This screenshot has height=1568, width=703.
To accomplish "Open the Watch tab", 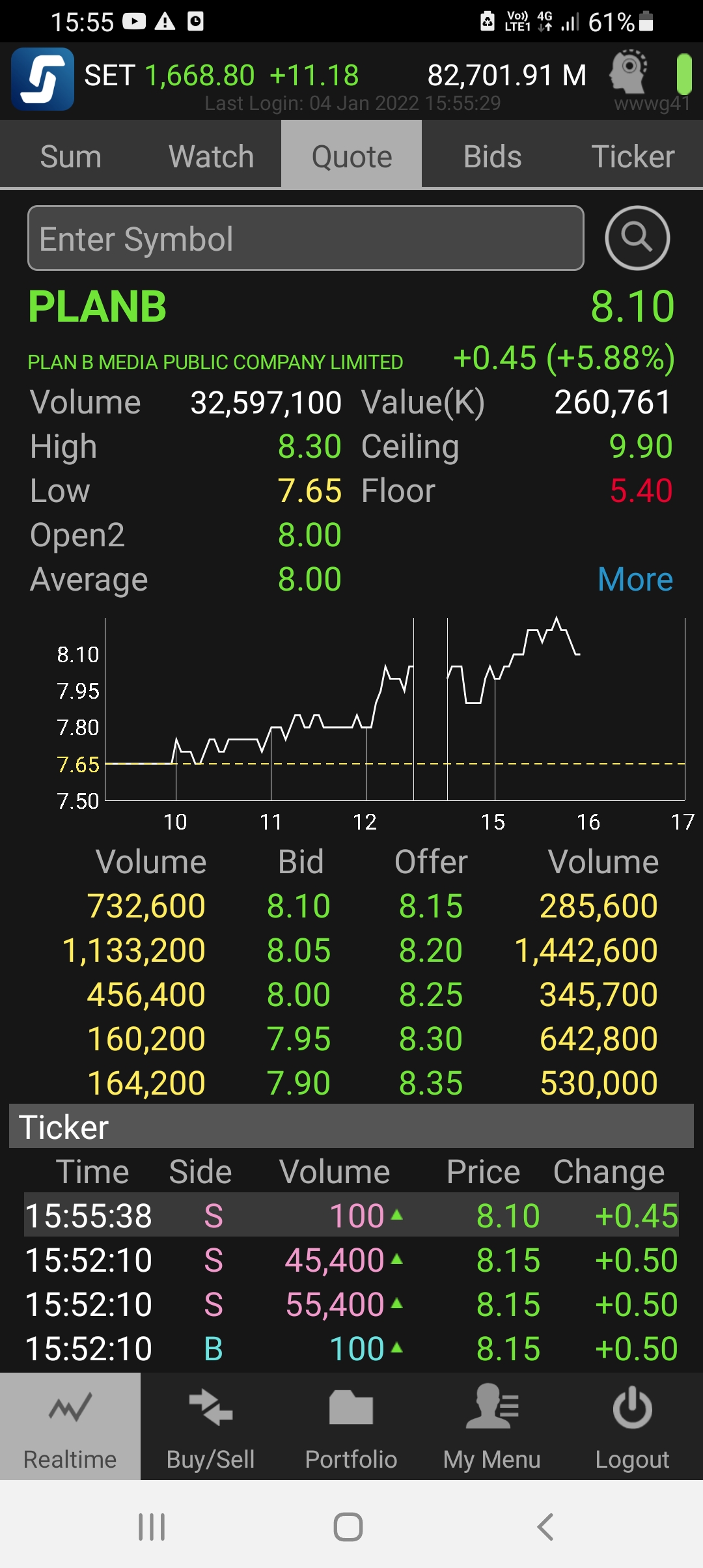I will (211, 156).
